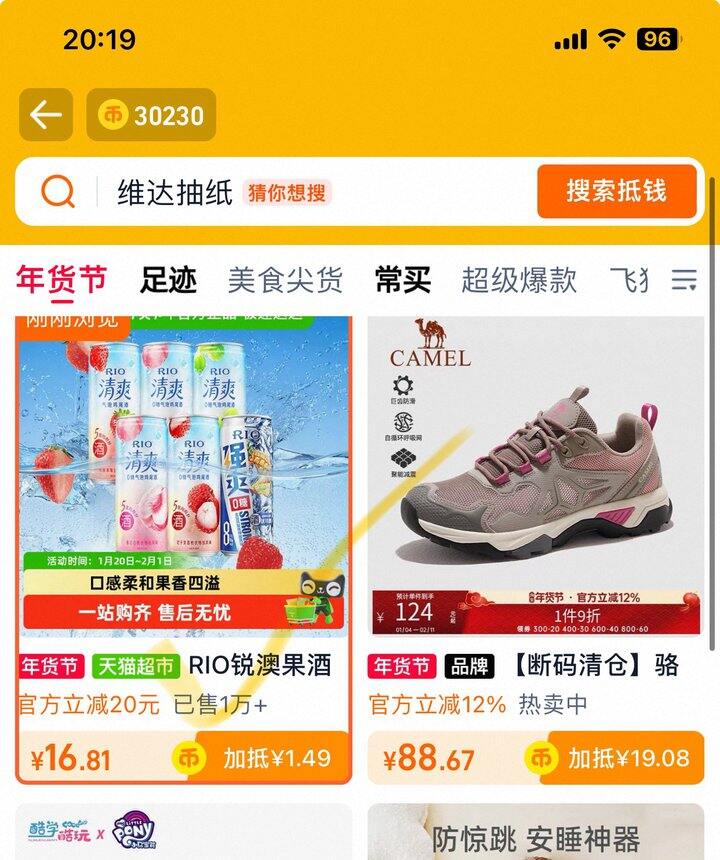Open the 常买 tab

click(x=403, y=280)
